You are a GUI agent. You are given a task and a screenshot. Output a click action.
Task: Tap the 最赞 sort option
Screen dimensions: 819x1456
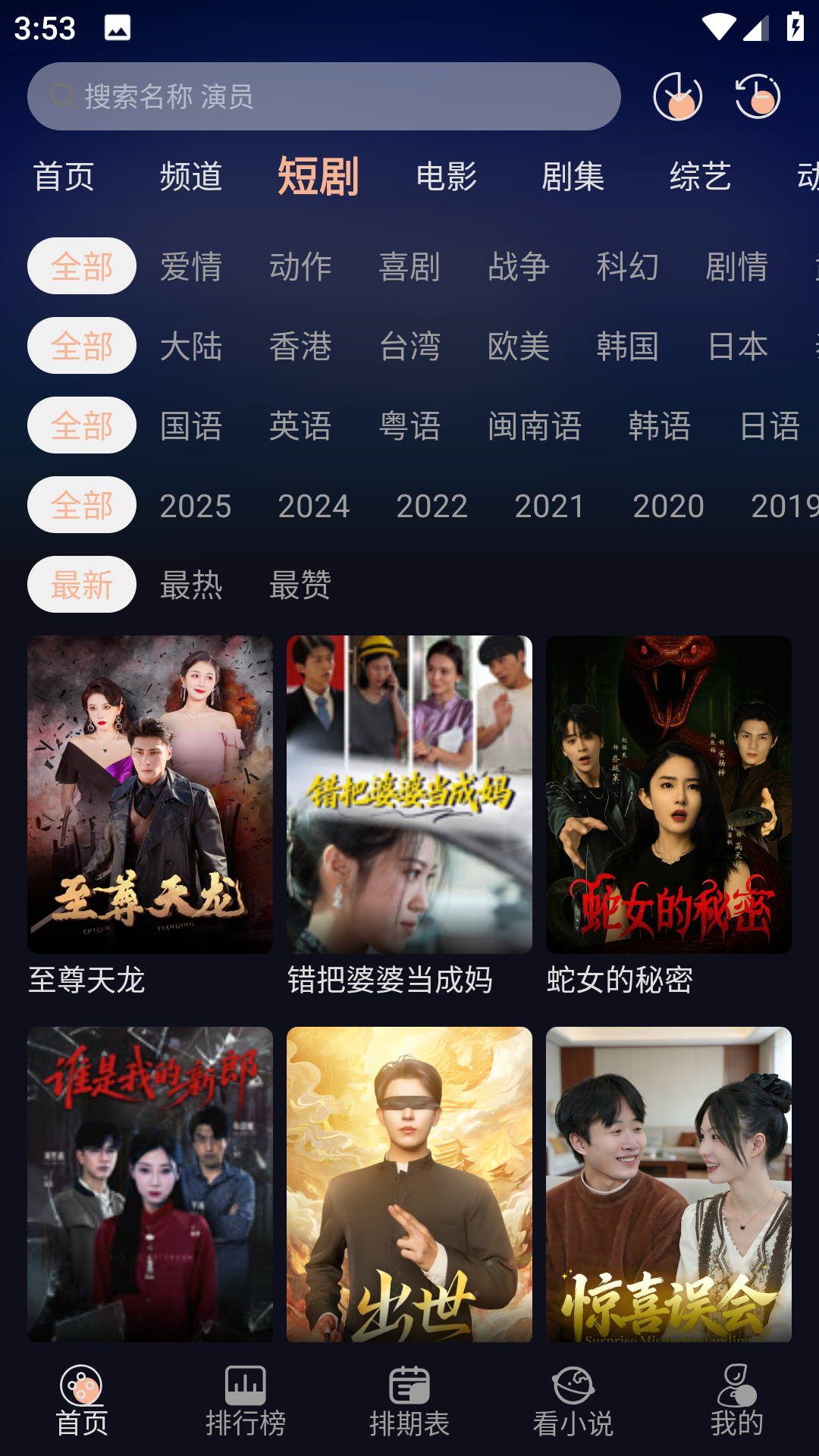point(300,585)
